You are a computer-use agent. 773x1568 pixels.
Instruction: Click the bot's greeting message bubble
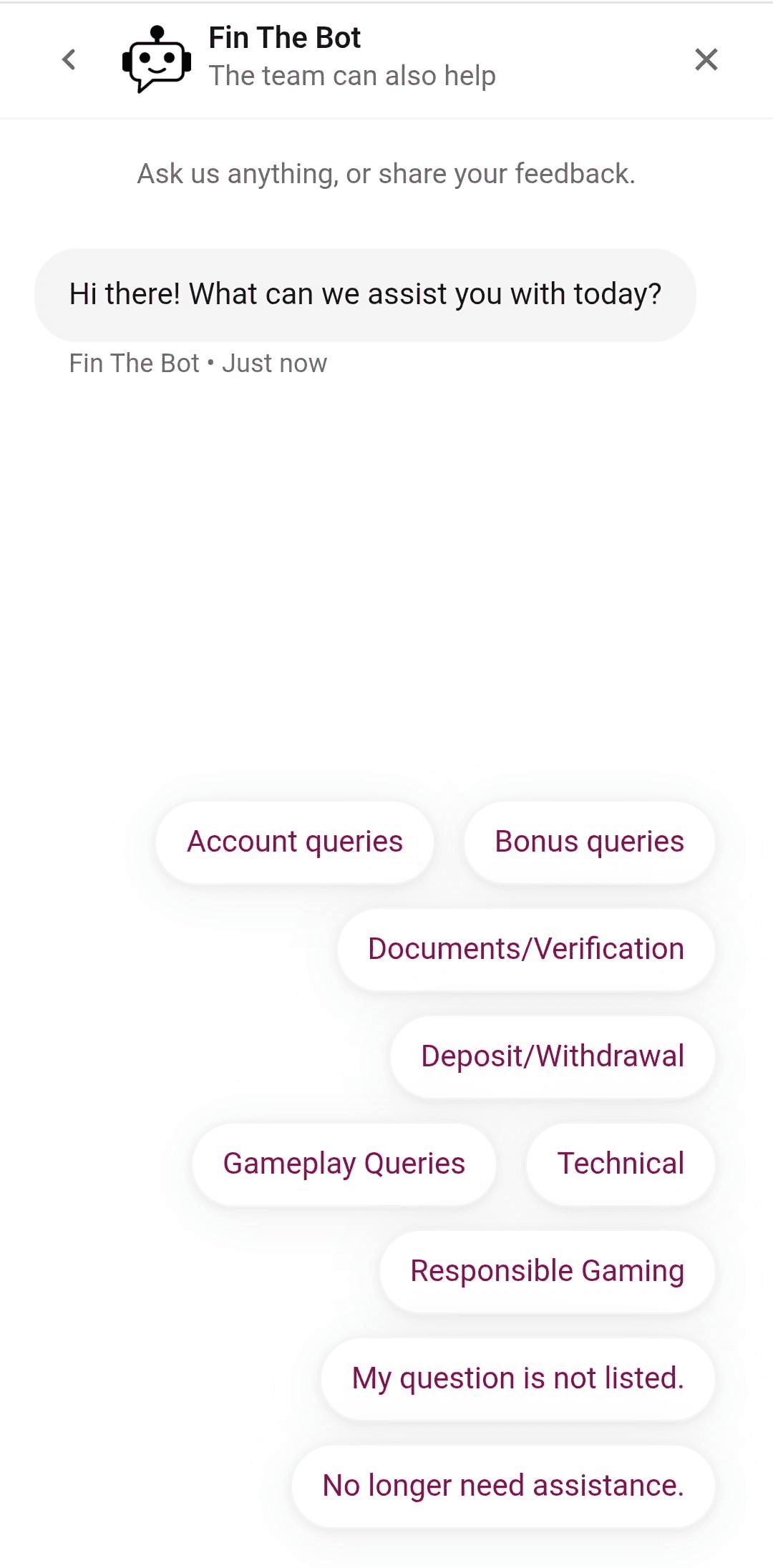coord(365,293)
